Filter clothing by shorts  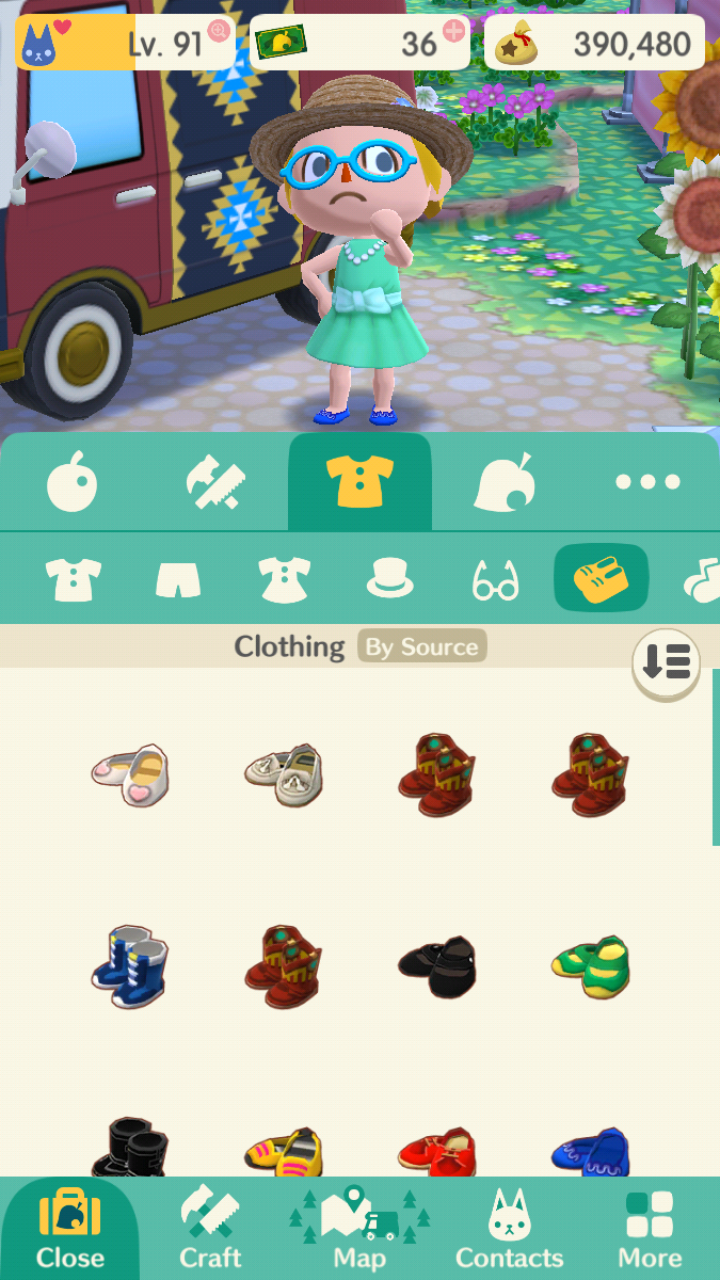click(178, 579)
